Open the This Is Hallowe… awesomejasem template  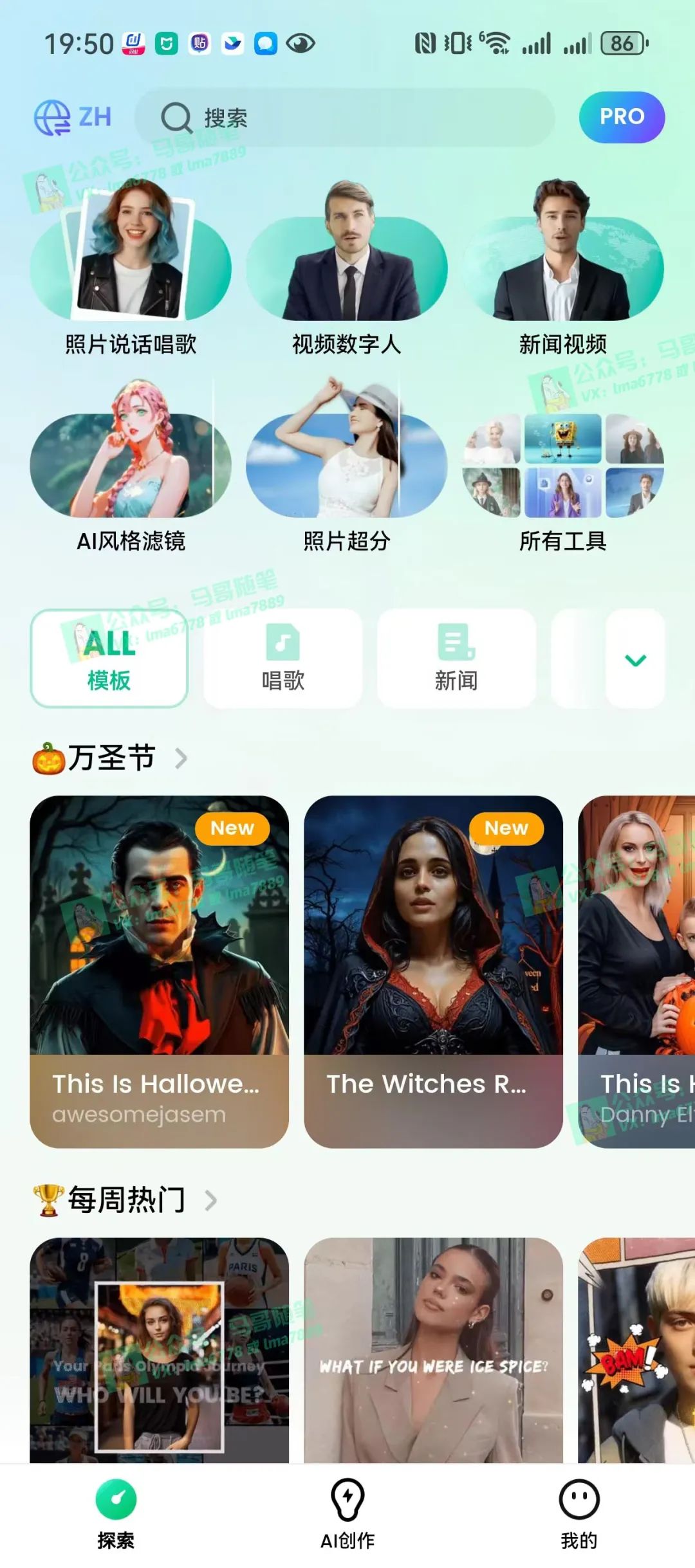tap(159, 971)
